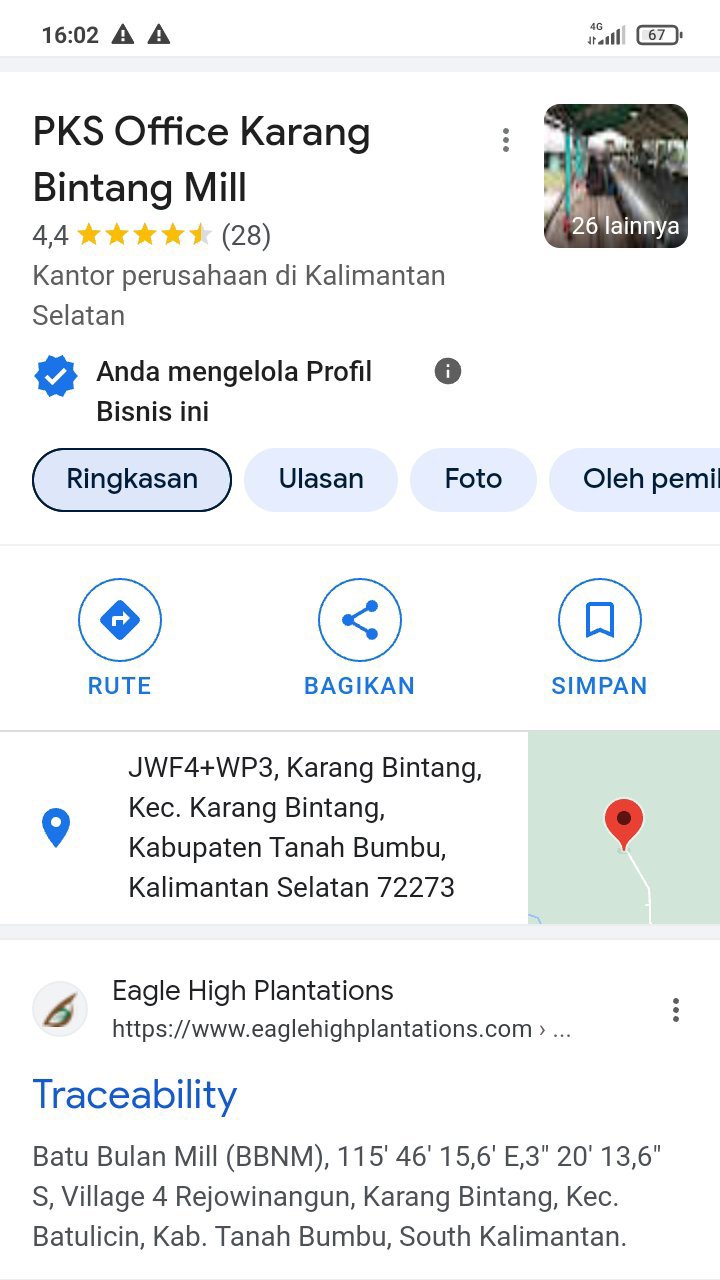Viewport: 720px width, 1280px height.
Task: Open the address row for Karang Bintang
Action: 290,828
